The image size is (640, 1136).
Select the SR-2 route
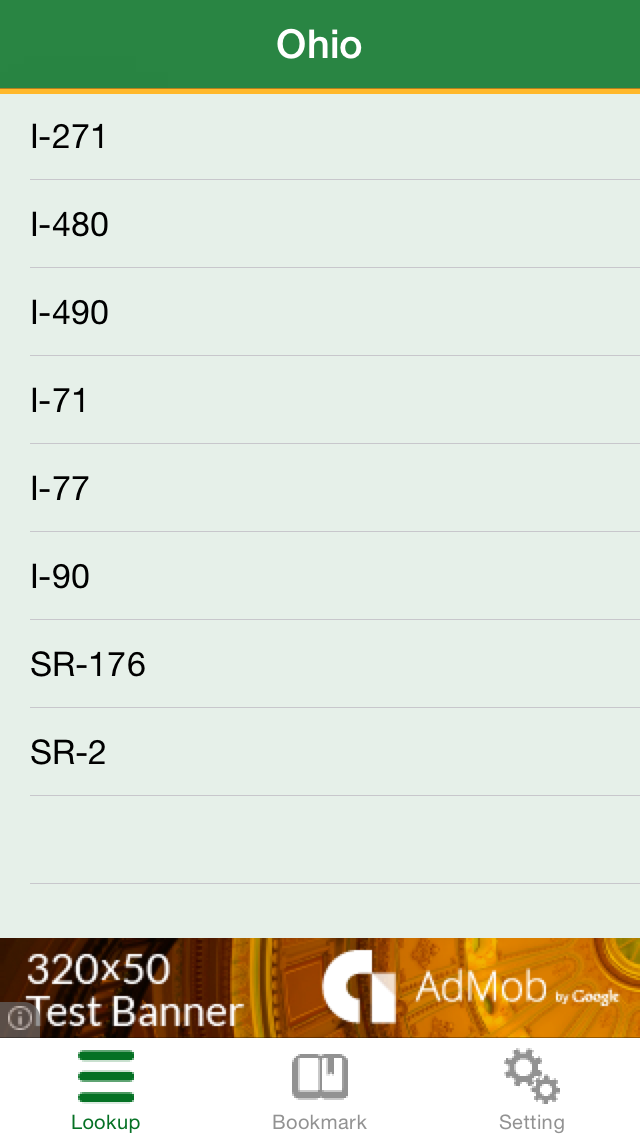point(320,753)
